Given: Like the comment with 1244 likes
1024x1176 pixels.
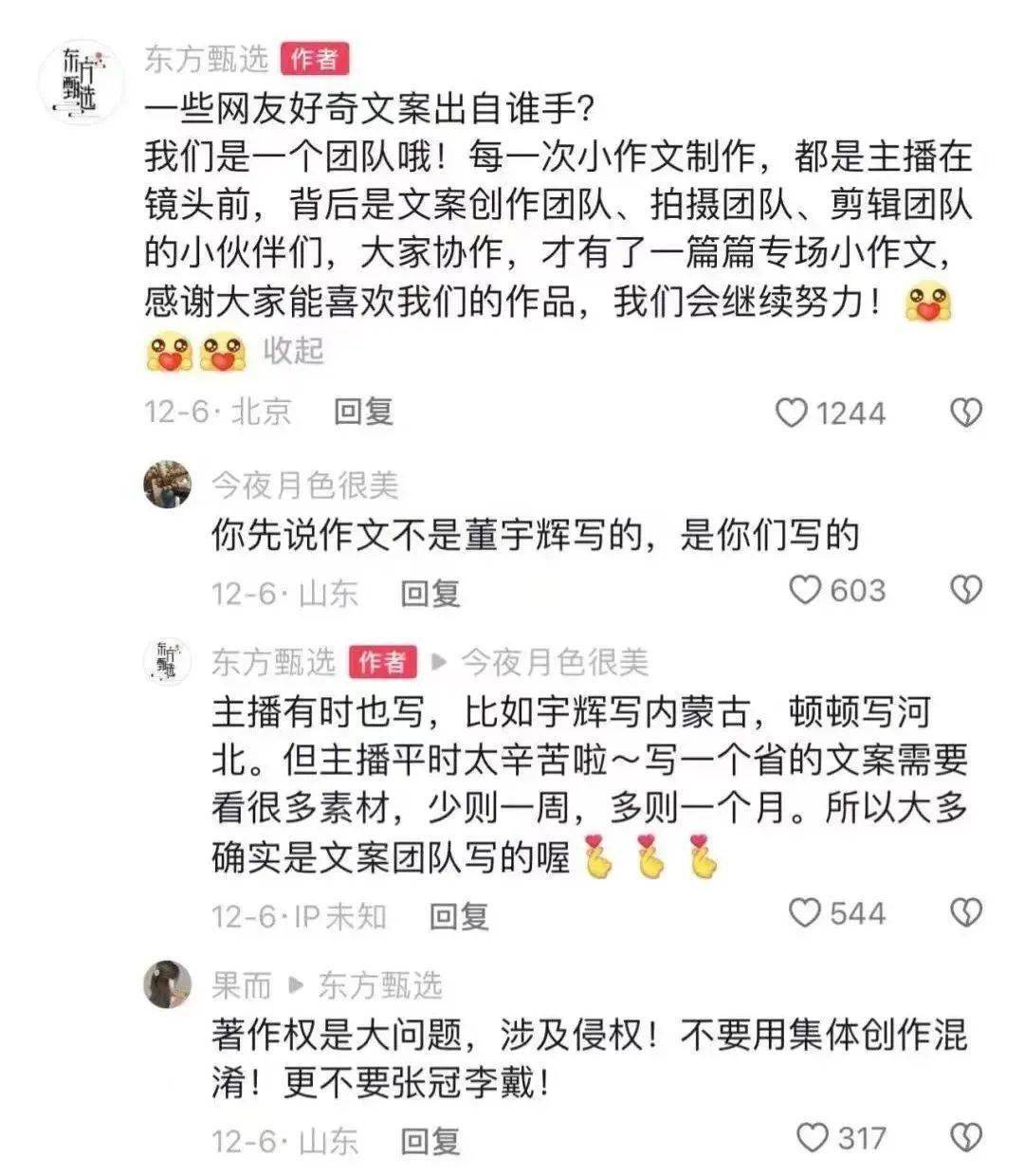Looking at the screenshot, I should tap(793, 413).
